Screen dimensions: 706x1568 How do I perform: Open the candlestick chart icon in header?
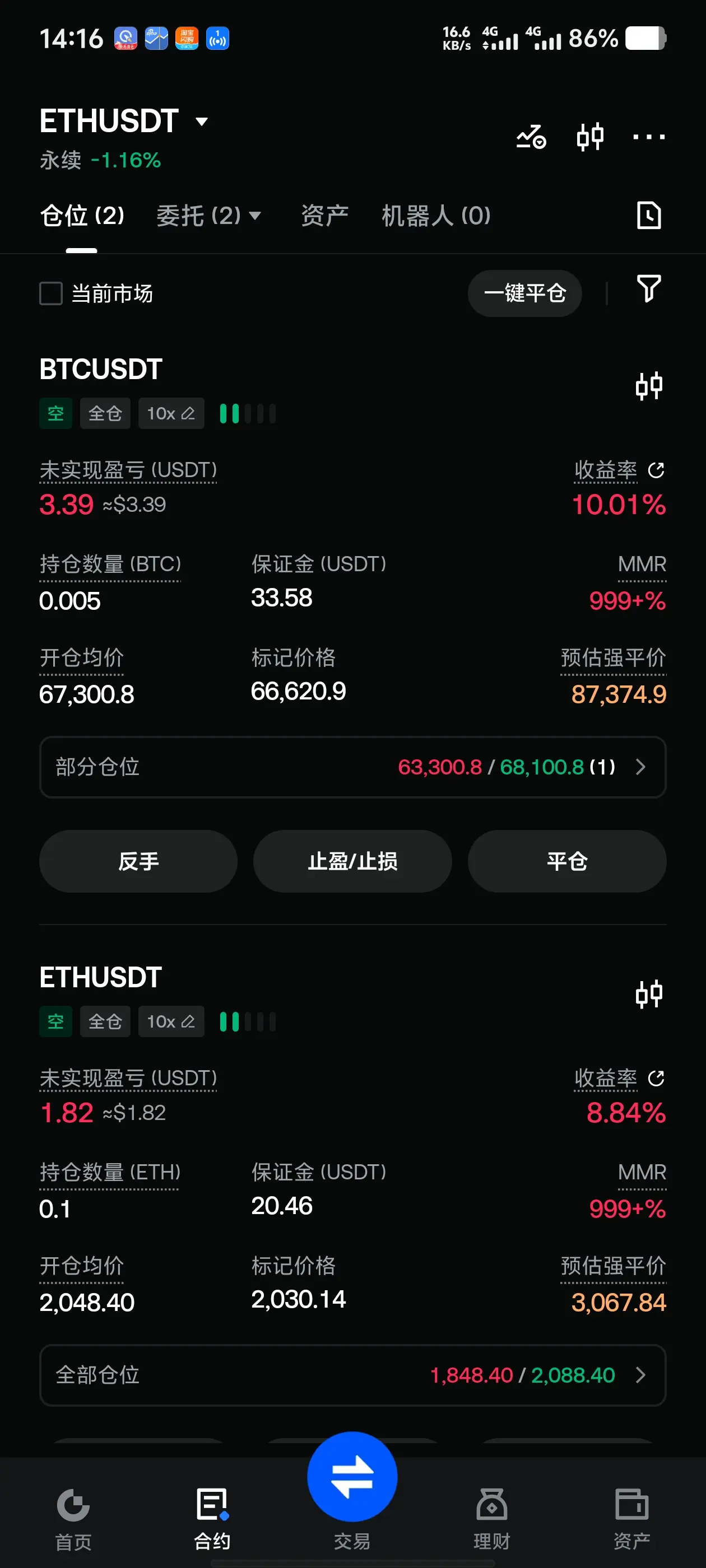pyautogui.click(x=589, y=137)
